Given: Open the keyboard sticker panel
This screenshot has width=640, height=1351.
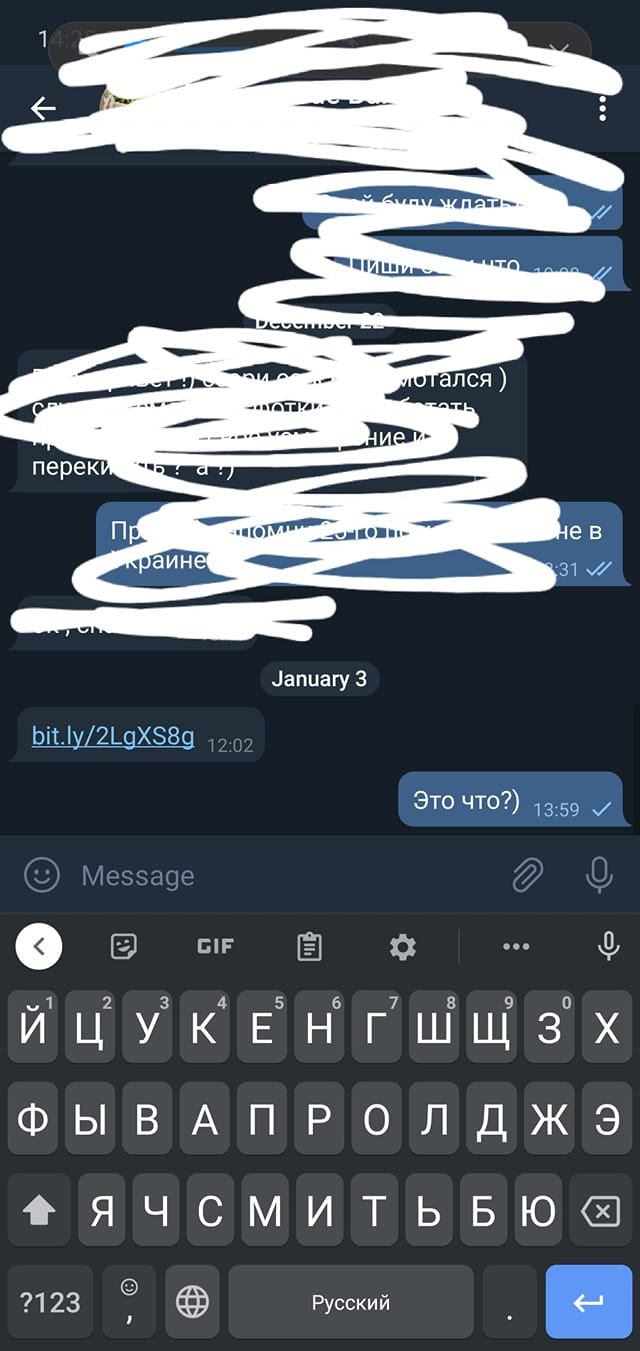Looking at the screenshot, I should pos(124,946).
